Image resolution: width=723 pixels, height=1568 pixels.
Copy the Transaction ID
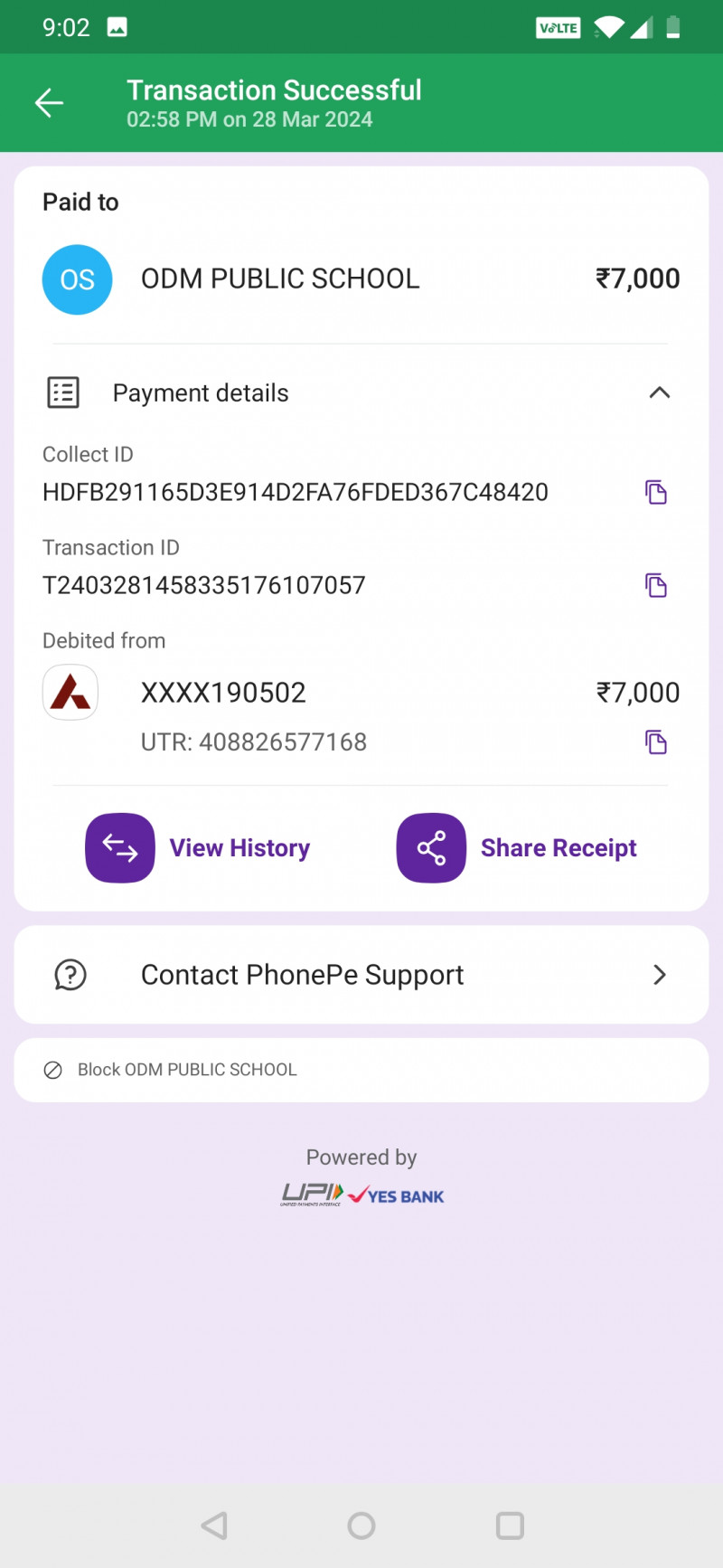click(656, 585)
